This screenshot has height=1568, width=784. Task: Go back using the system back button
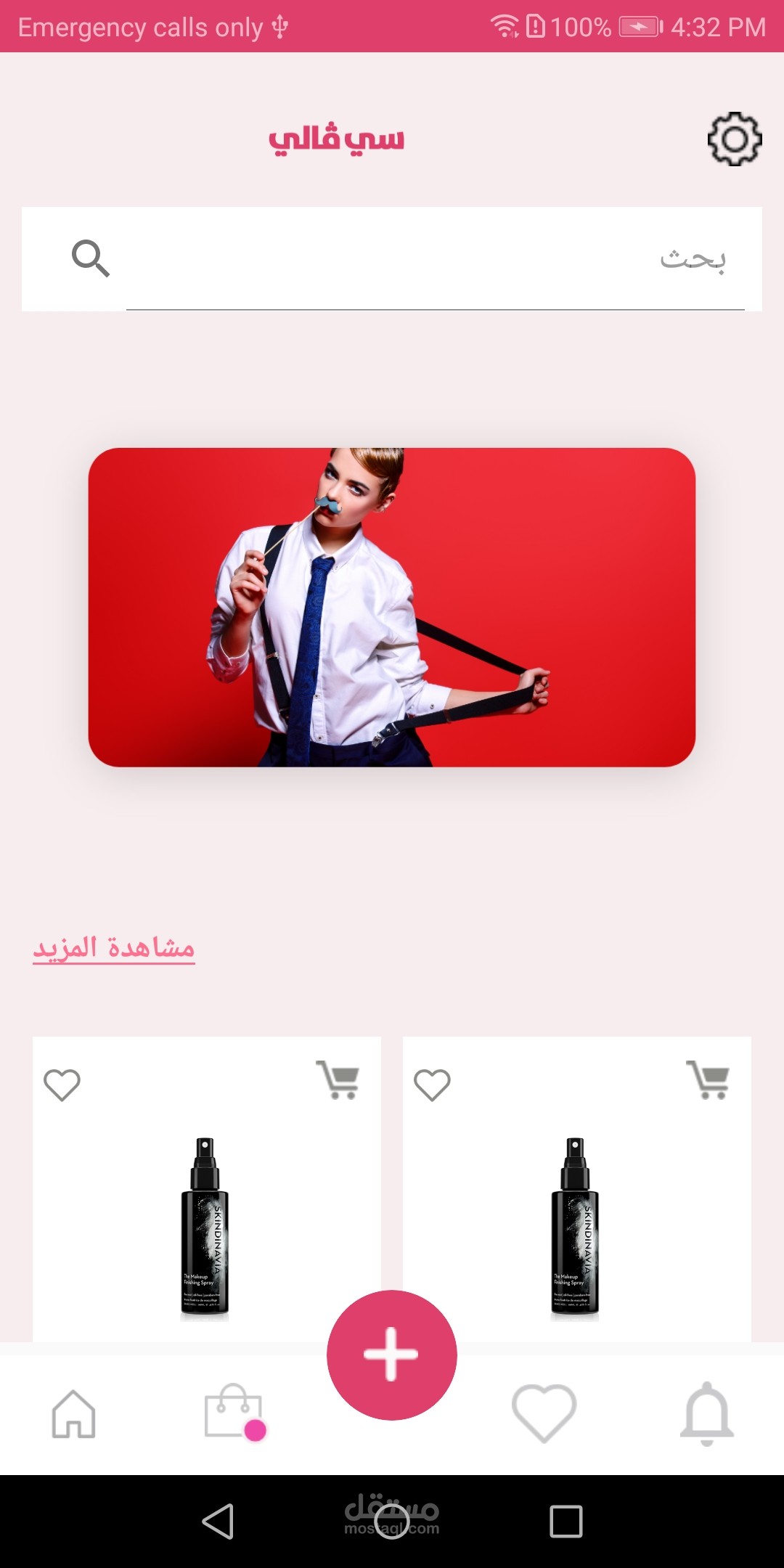[218, 1521]
